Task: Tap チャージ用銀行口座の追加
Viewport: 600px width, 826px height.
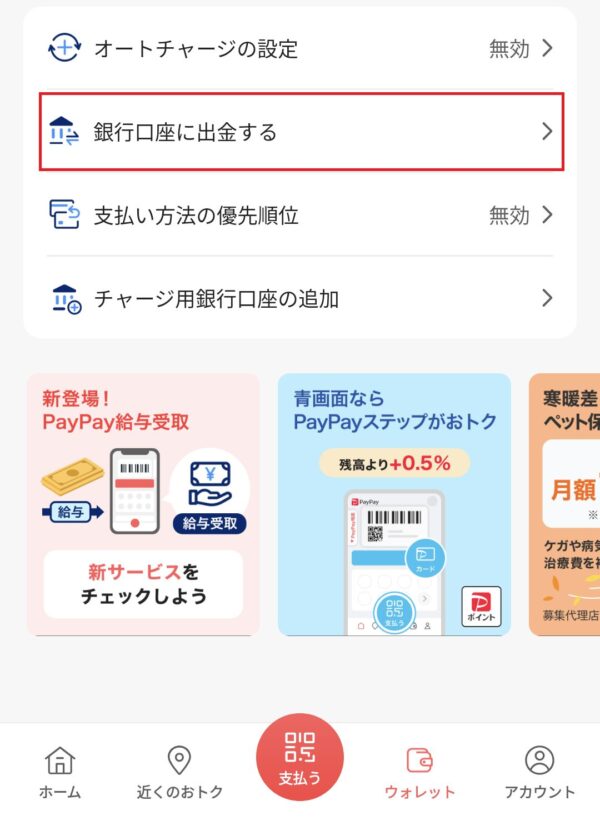Action: pyautogui.click(x=300, y=297)
